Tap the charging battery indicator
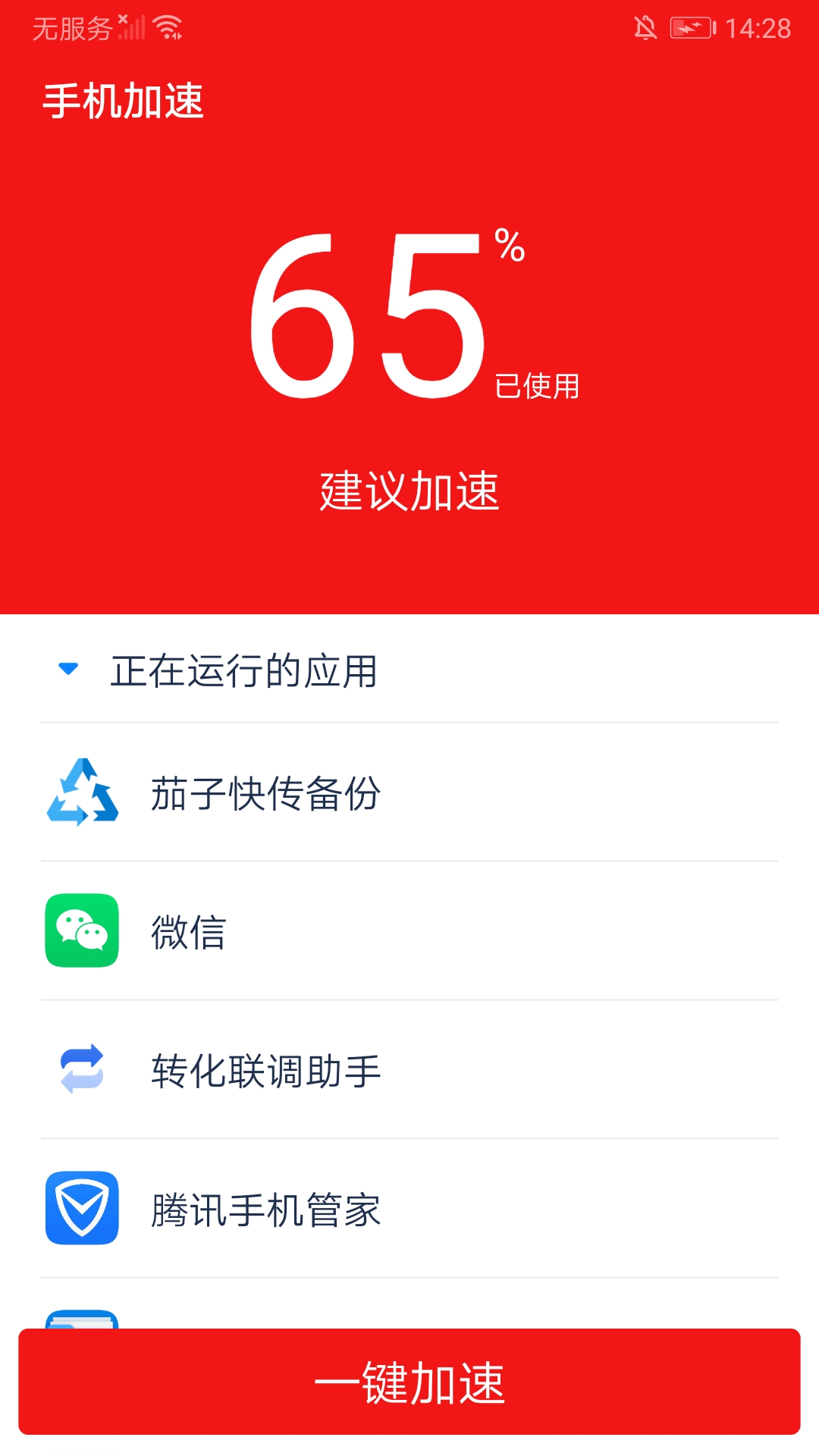 pos(692,27)
